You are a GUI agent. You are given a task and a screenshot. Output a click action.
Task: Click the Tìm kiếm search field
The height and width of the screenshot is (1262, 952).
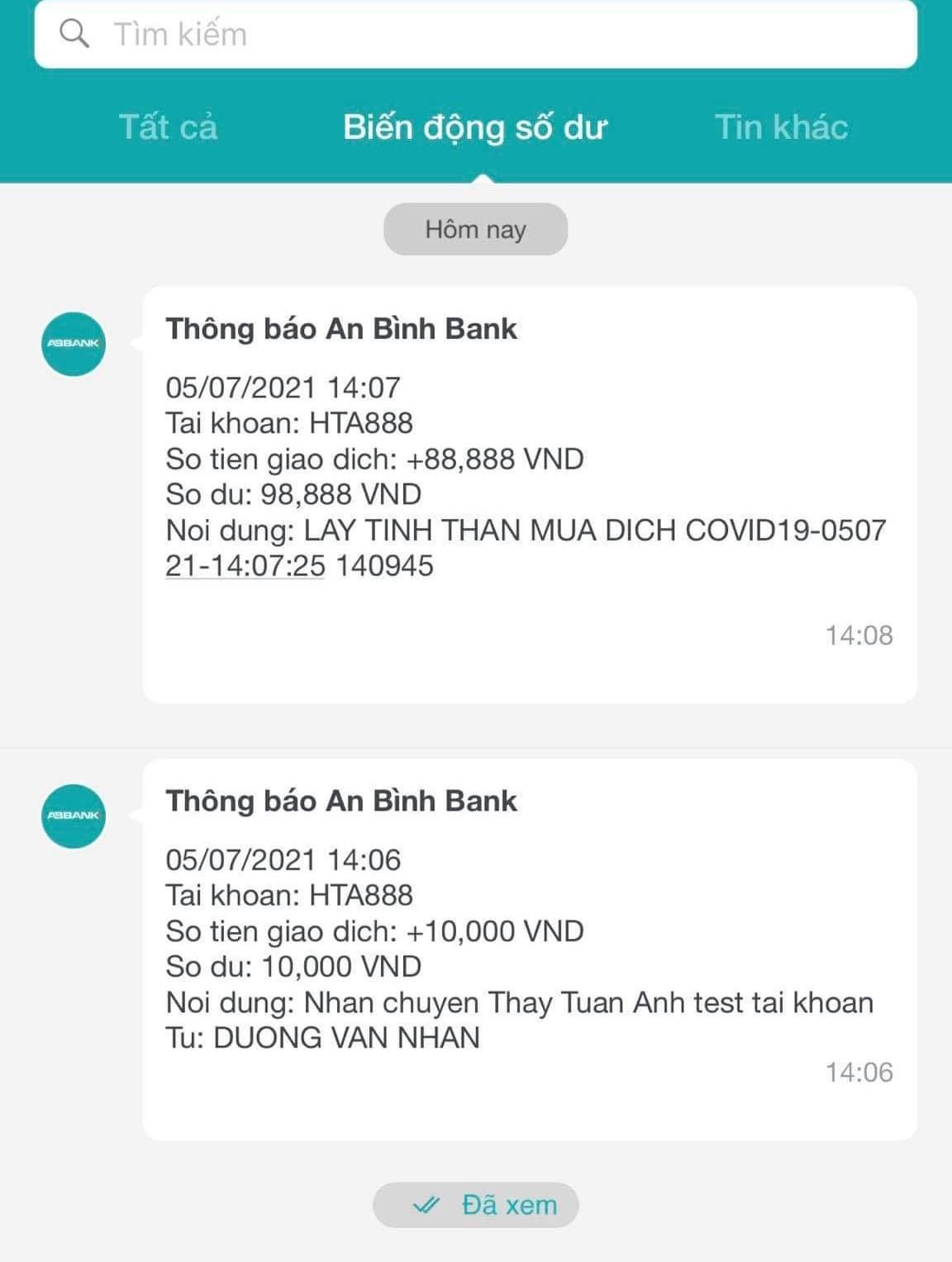pos(331,33)
